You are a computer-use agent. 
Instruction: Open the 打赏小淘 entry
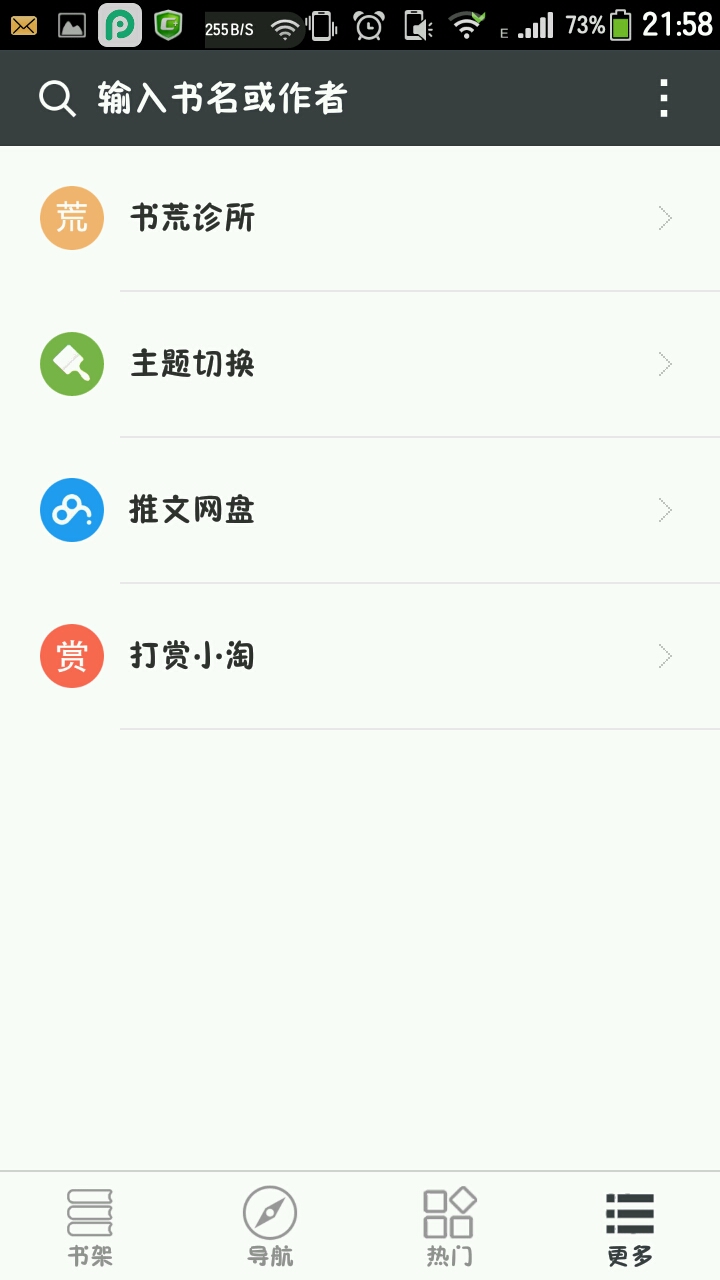(360, 656)
